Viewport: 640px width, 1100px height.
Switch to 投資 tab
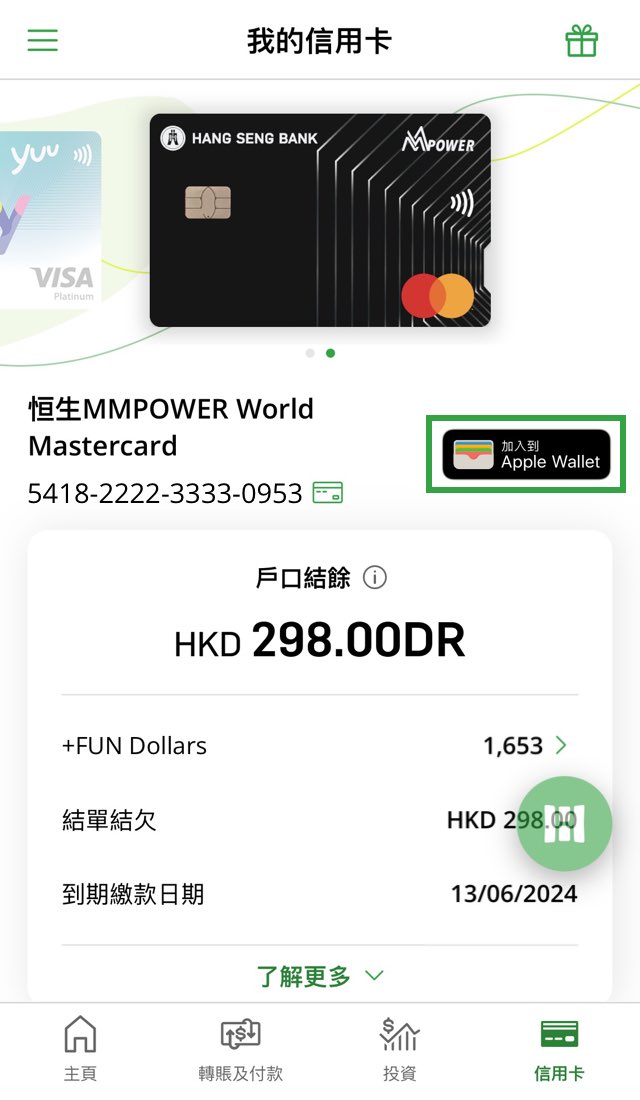click(400, 1050)
